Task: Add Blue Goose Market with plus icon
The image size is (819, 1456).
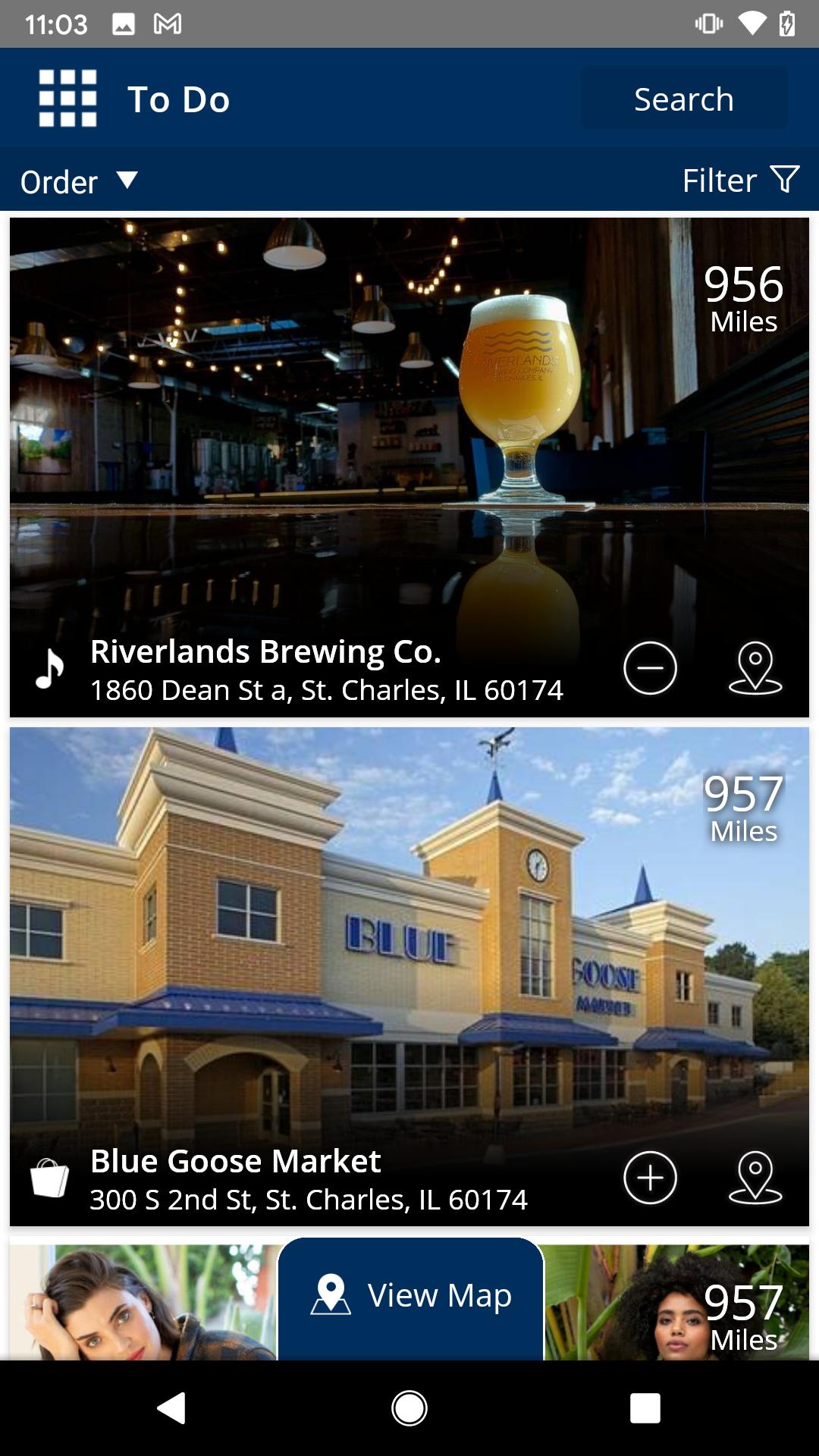Action: click(650, 1178)
